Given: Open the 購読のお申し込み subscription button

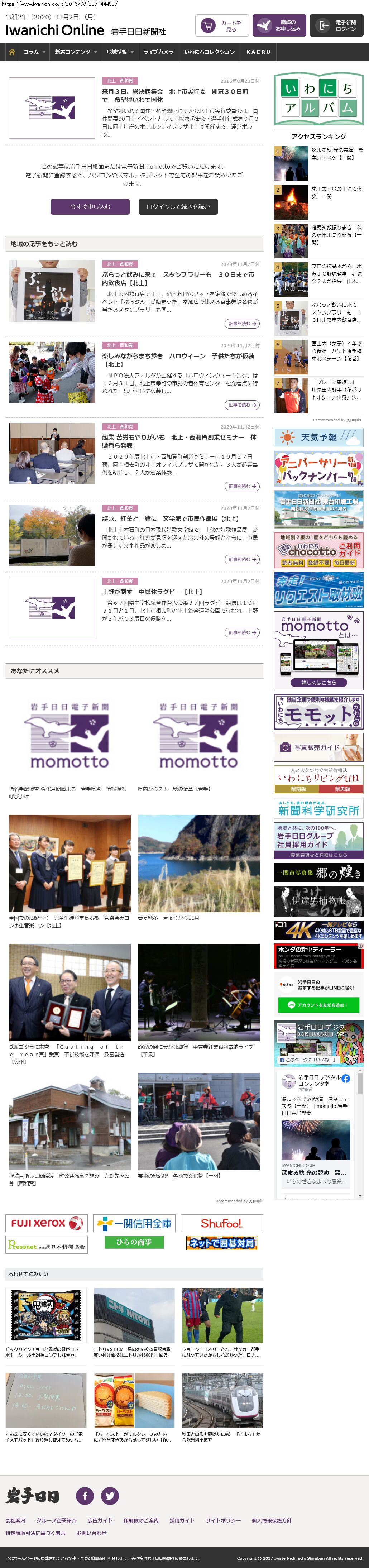Looking at the screenshot, I should click(279, 26).
